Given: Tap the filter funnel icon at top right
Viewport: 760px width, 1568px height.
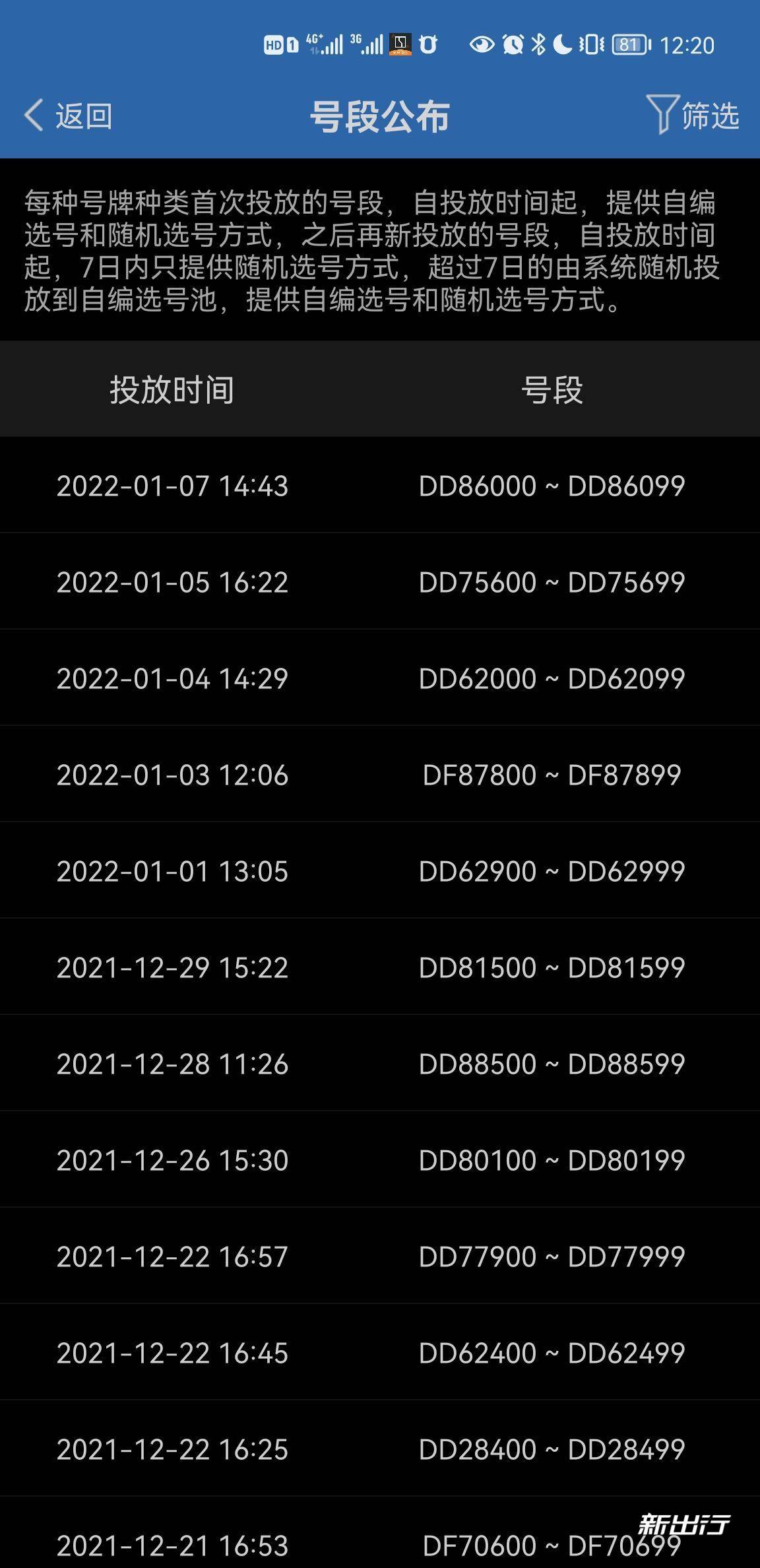Looking at the screenshot, I should (x=664, y=114).
